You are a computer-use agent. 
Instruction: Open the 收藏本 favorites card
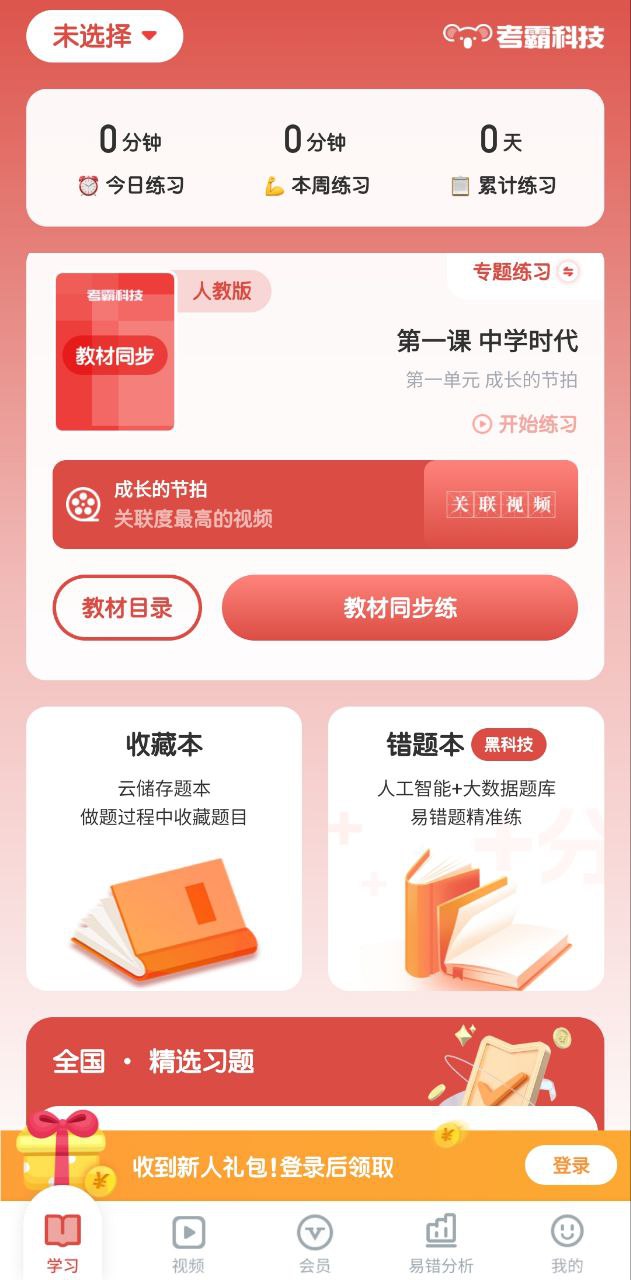point(164,848)
